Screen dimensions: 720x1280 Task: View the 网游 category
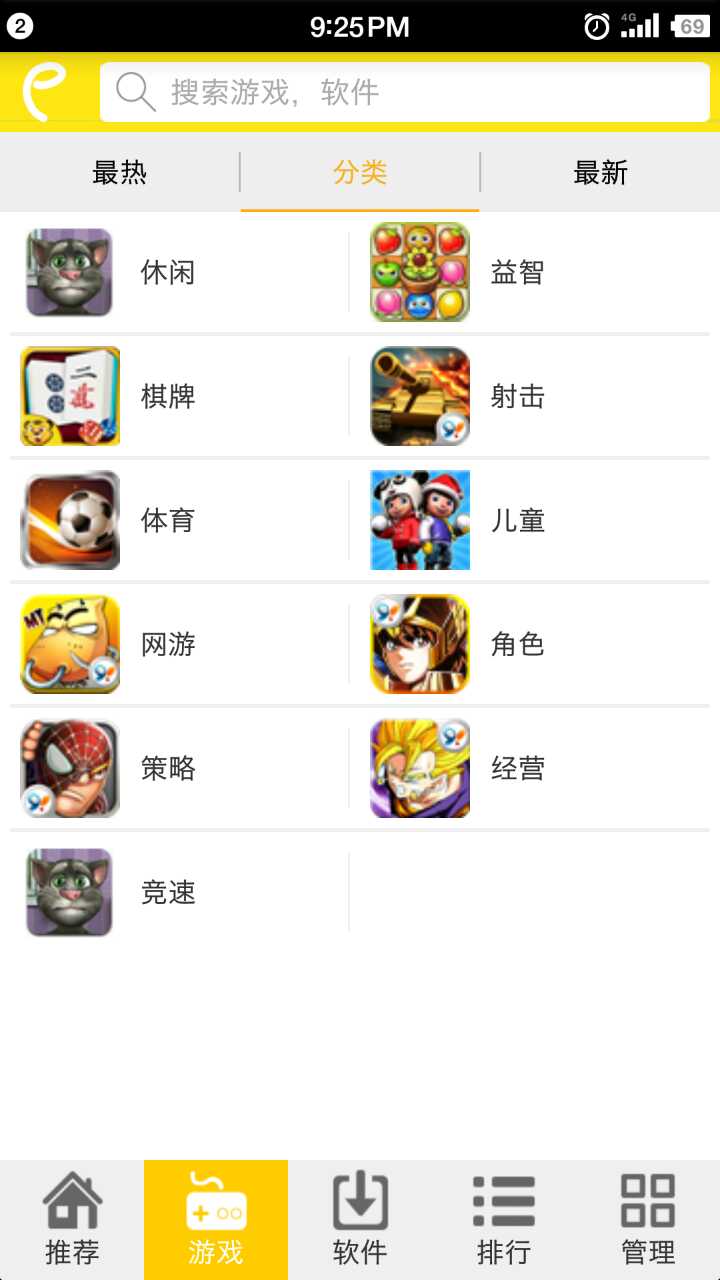point(168,644)
